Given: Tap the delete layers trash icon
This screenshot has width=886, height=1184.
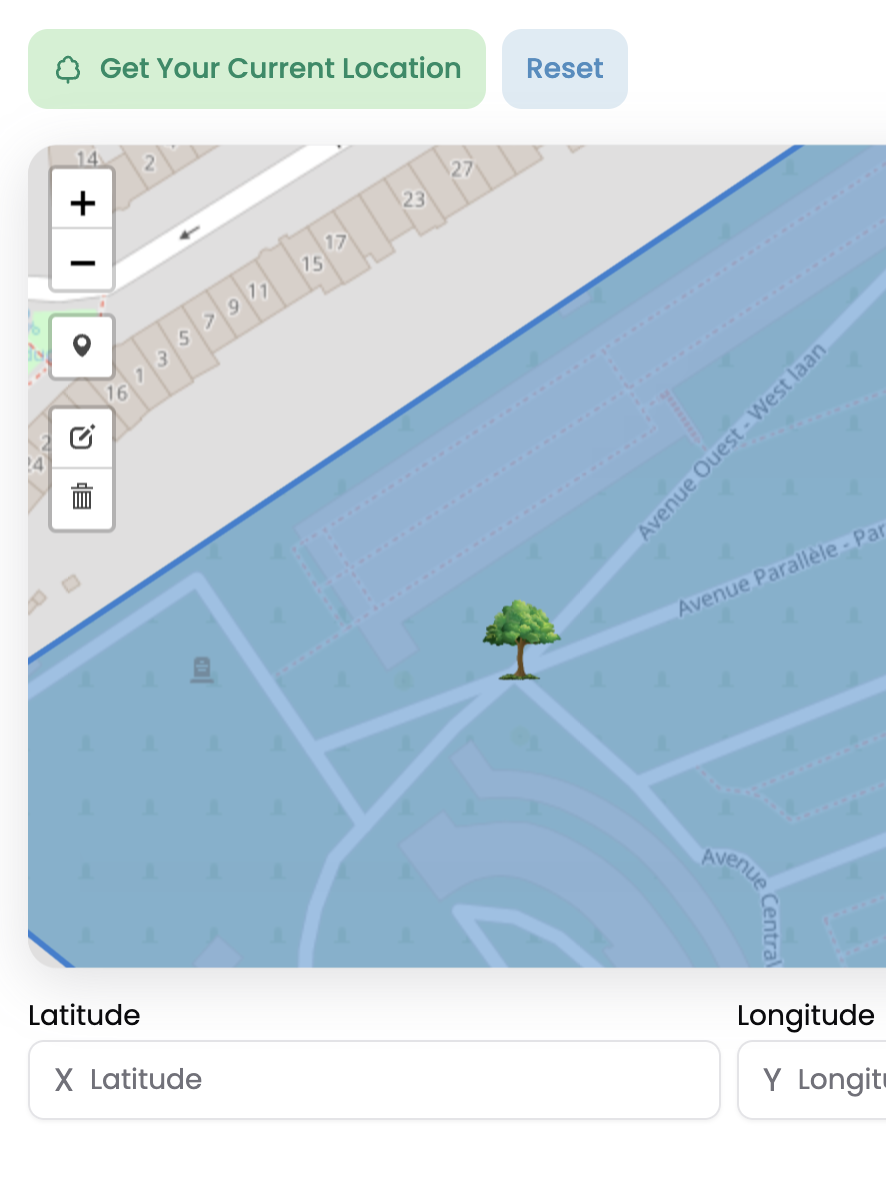Looking at the screenshot, I should (x=82, y=496).
